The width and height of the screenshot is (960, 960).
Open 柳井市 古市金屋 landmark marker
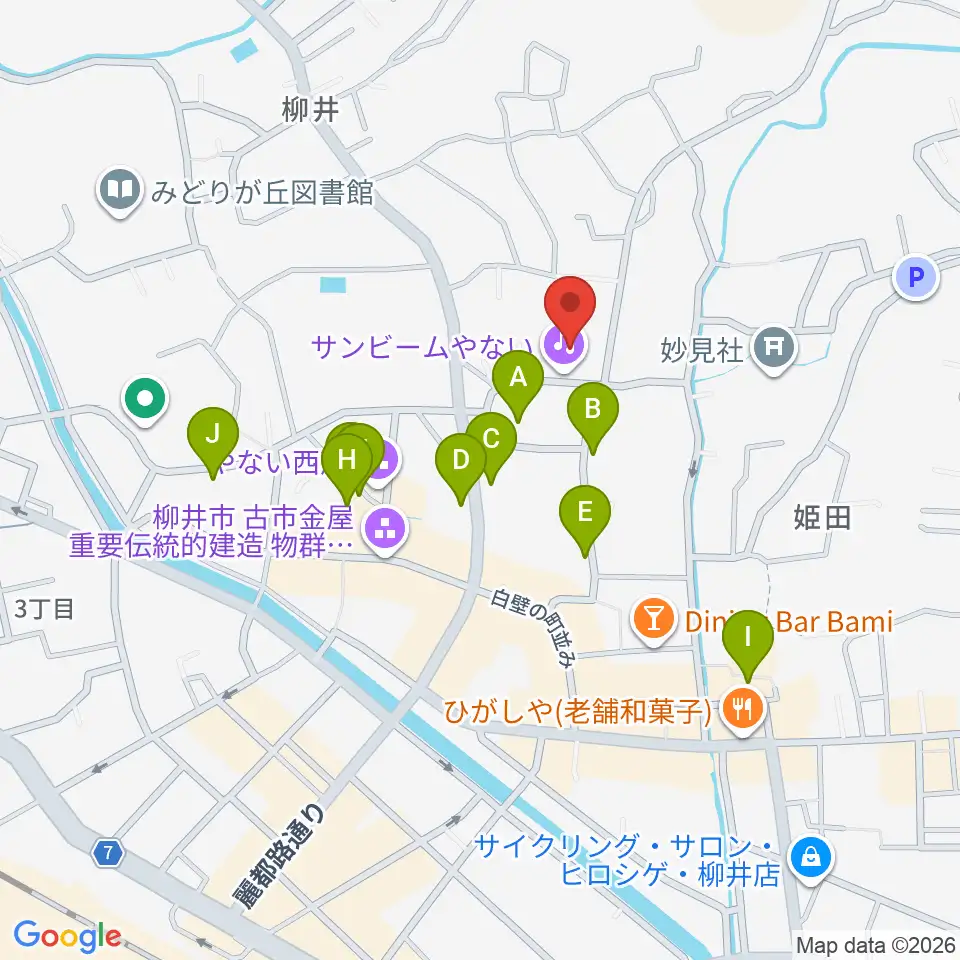click(384, 531)
